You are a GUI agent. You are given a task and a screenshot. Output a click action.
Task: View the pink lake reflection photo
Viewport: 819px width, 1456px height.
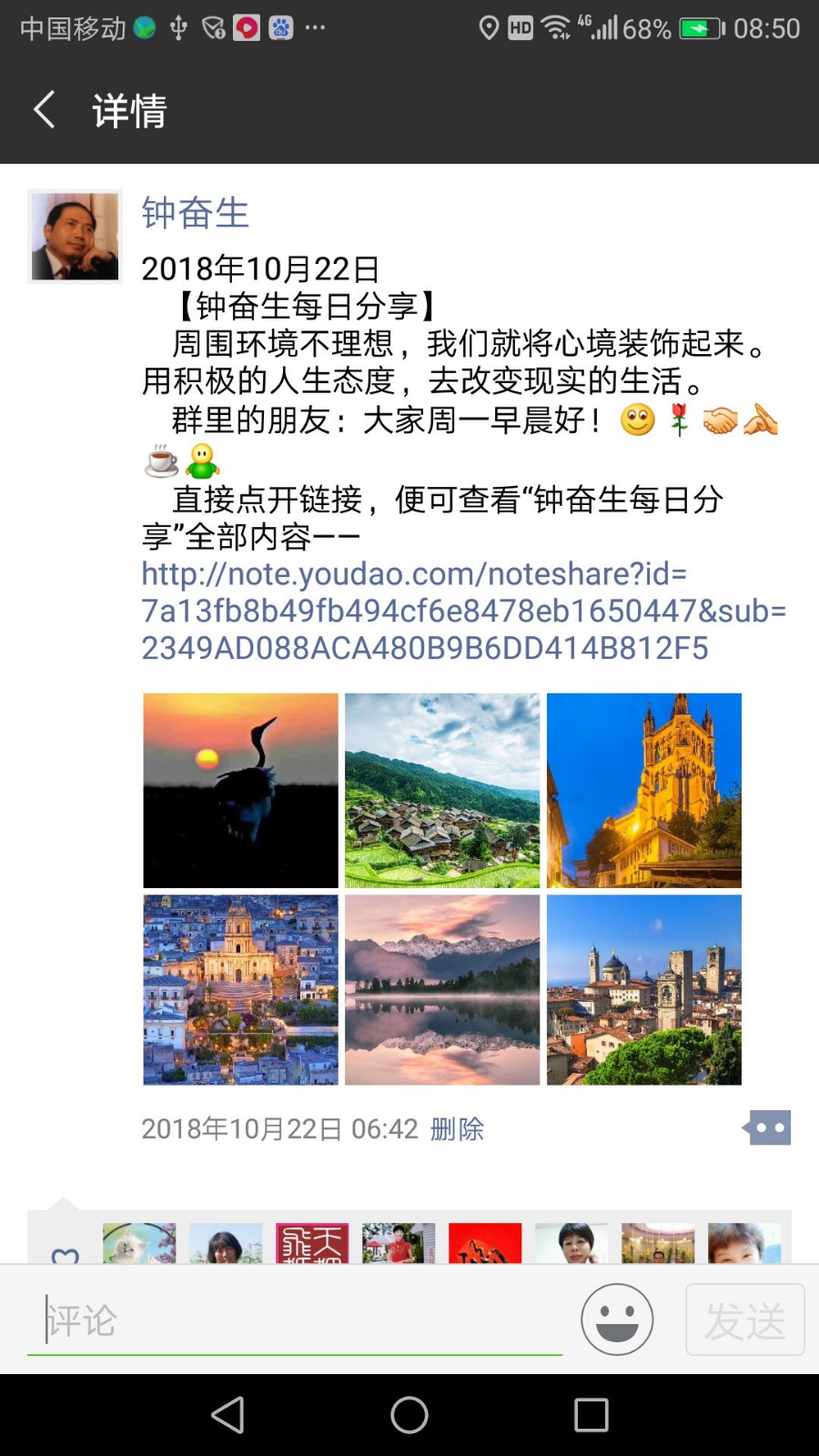[442, 990]
